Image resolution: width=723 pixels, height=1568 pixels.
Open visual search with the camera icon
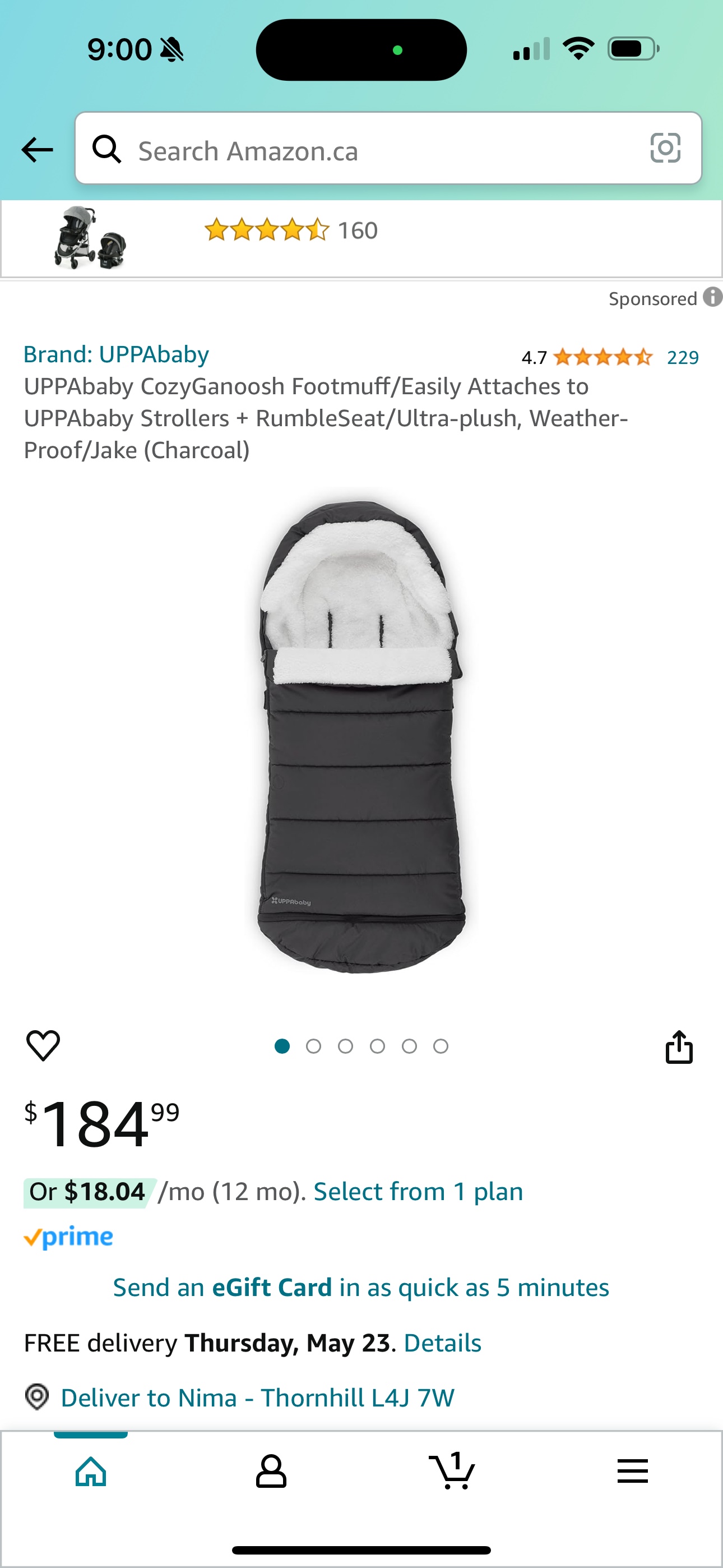[665, 149]
